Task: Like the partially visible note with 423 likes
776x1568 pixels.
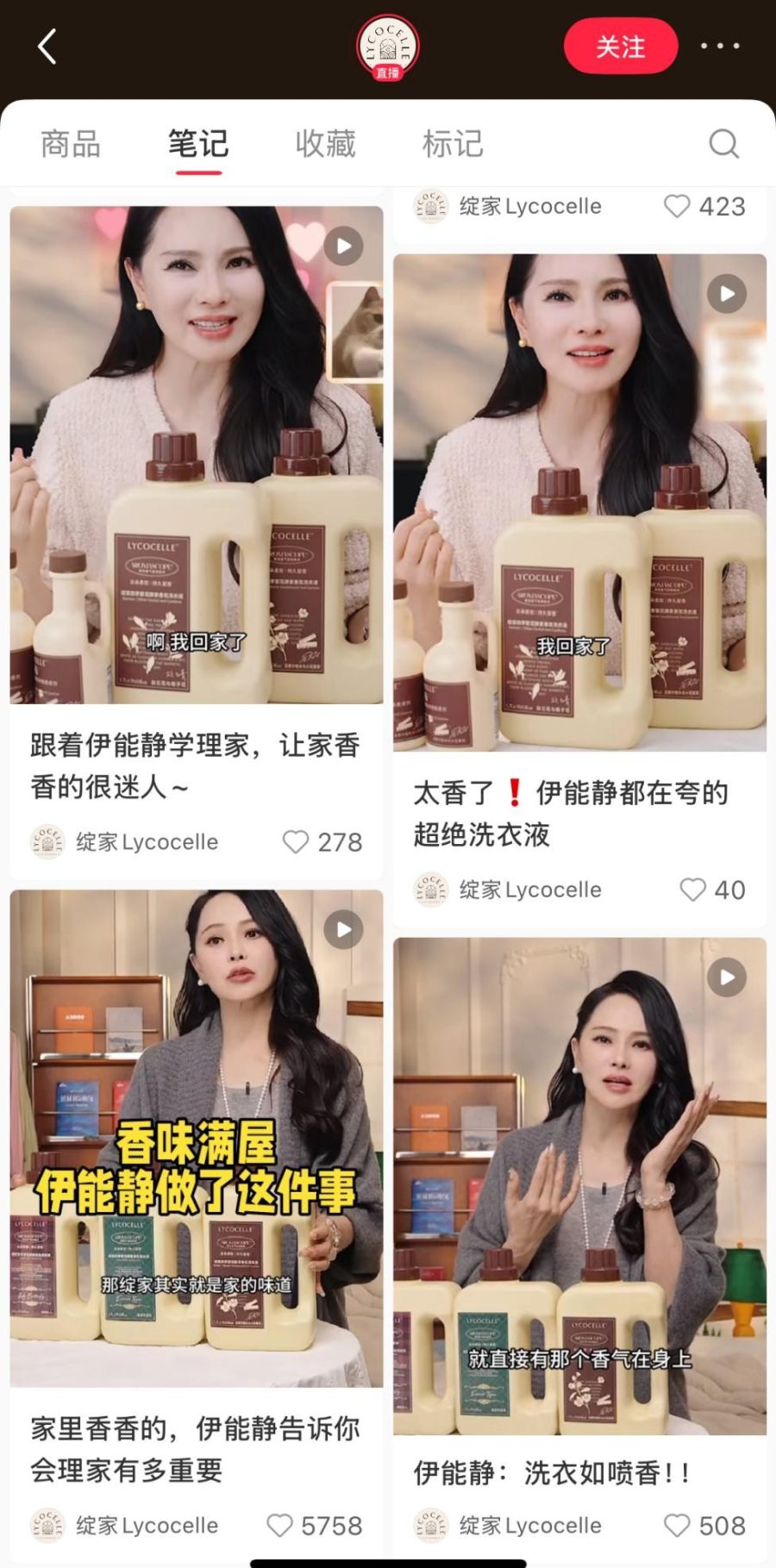Action: coord(677,206)
